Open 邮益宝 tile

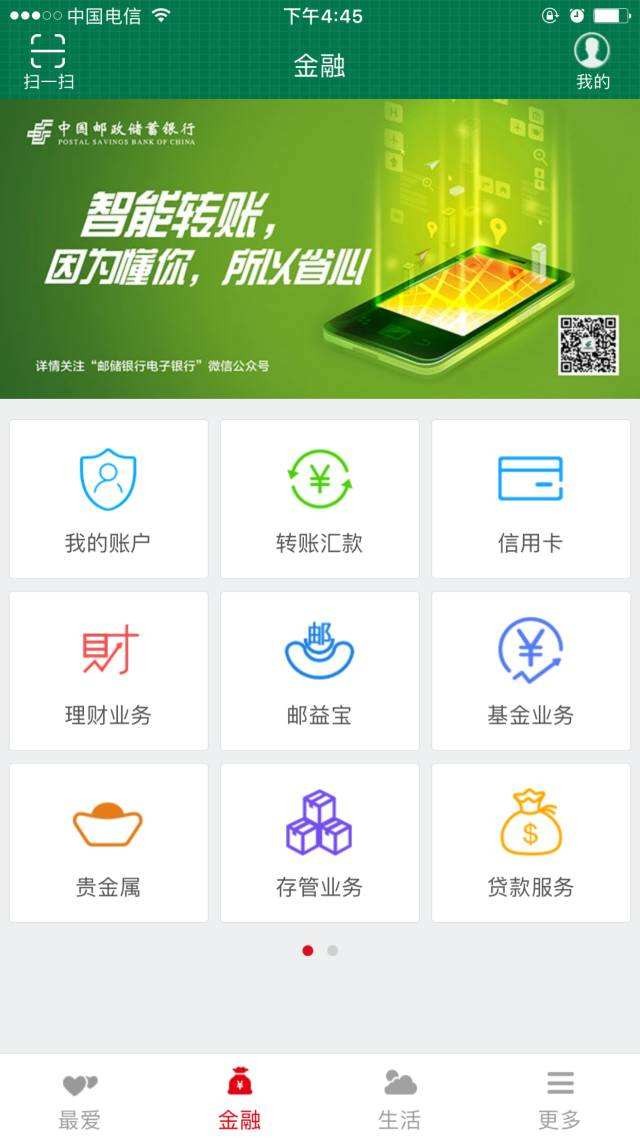click(x=319, y=670)
